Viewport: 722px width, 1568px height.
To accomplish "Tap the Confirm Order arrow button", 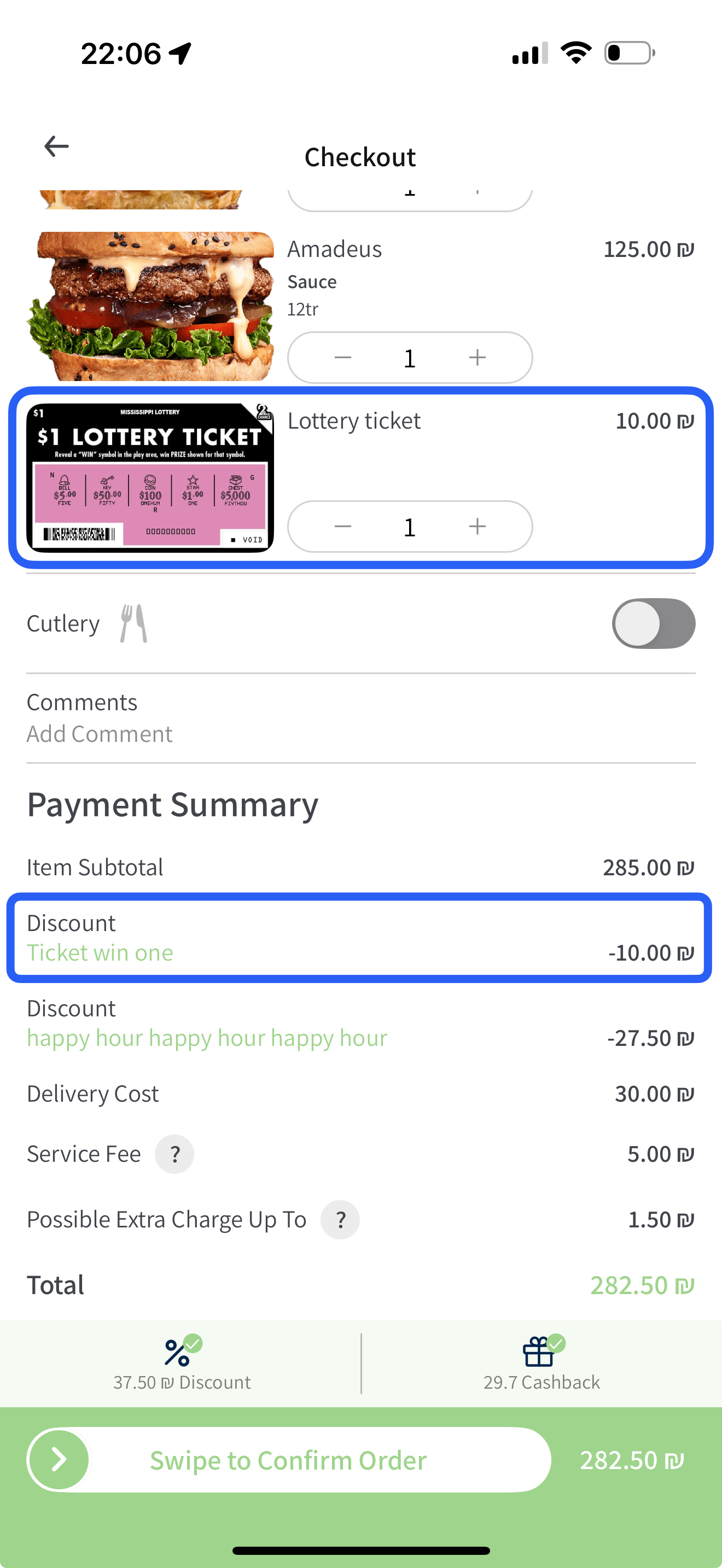I will [59, 1459].
